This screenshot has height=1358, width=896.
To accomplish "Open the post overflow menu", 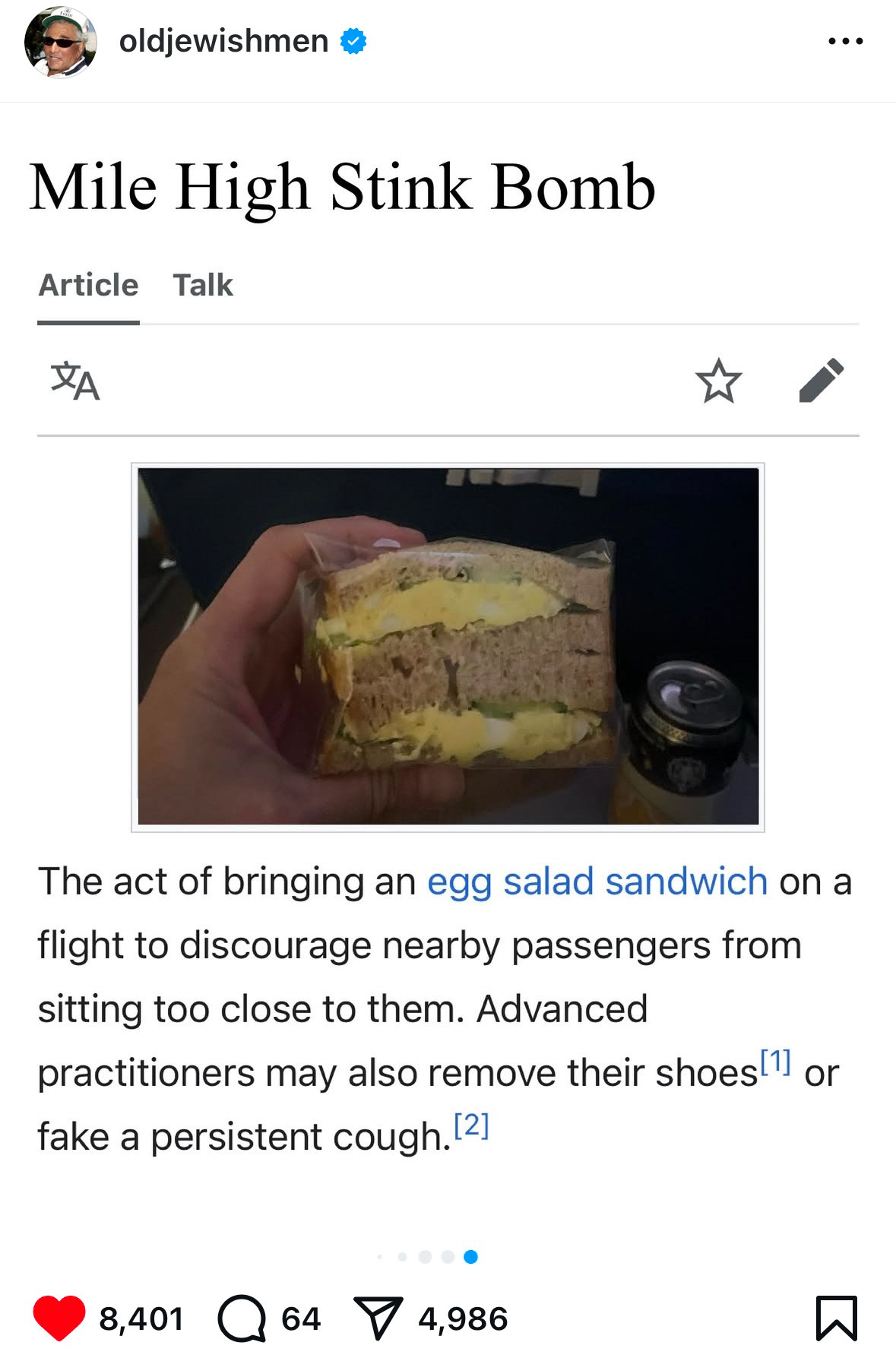I will [x=845, y=42].
